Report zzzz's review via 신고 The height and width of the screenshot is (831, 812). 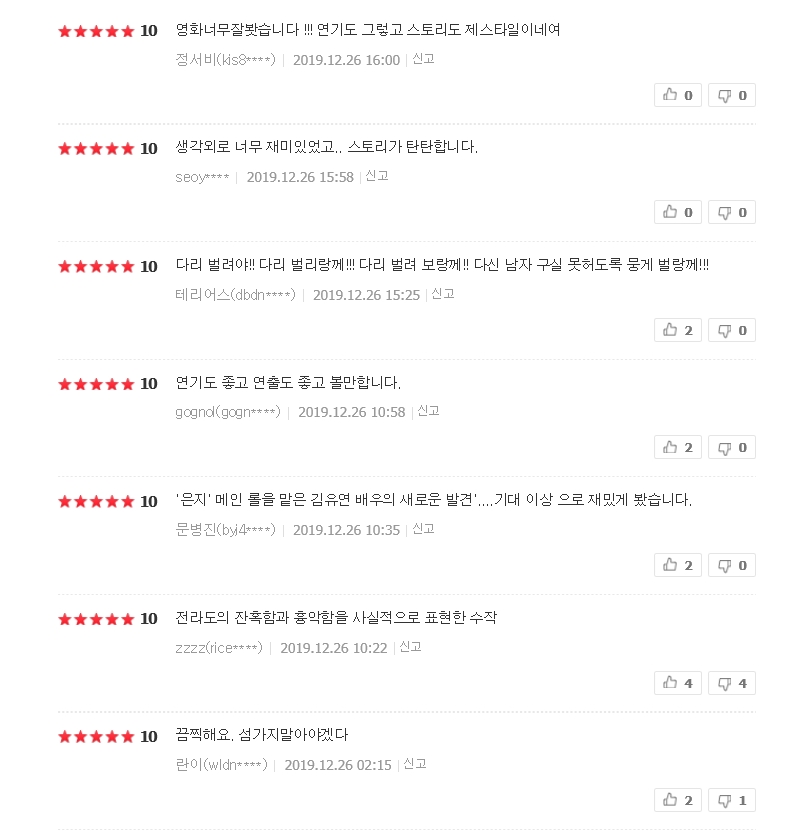(410, 647)
